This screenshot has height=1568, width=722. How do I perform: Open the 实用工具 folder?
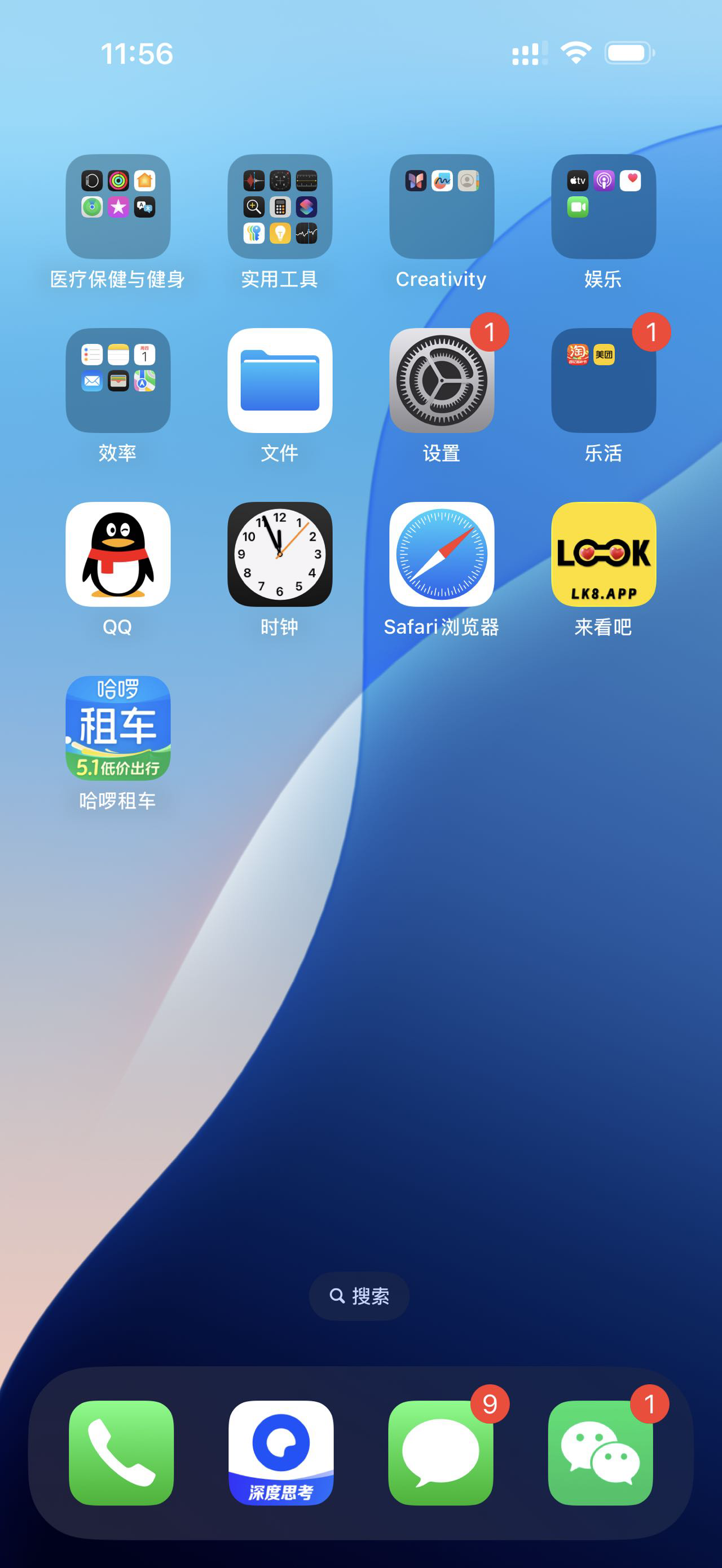click(279, 206)
